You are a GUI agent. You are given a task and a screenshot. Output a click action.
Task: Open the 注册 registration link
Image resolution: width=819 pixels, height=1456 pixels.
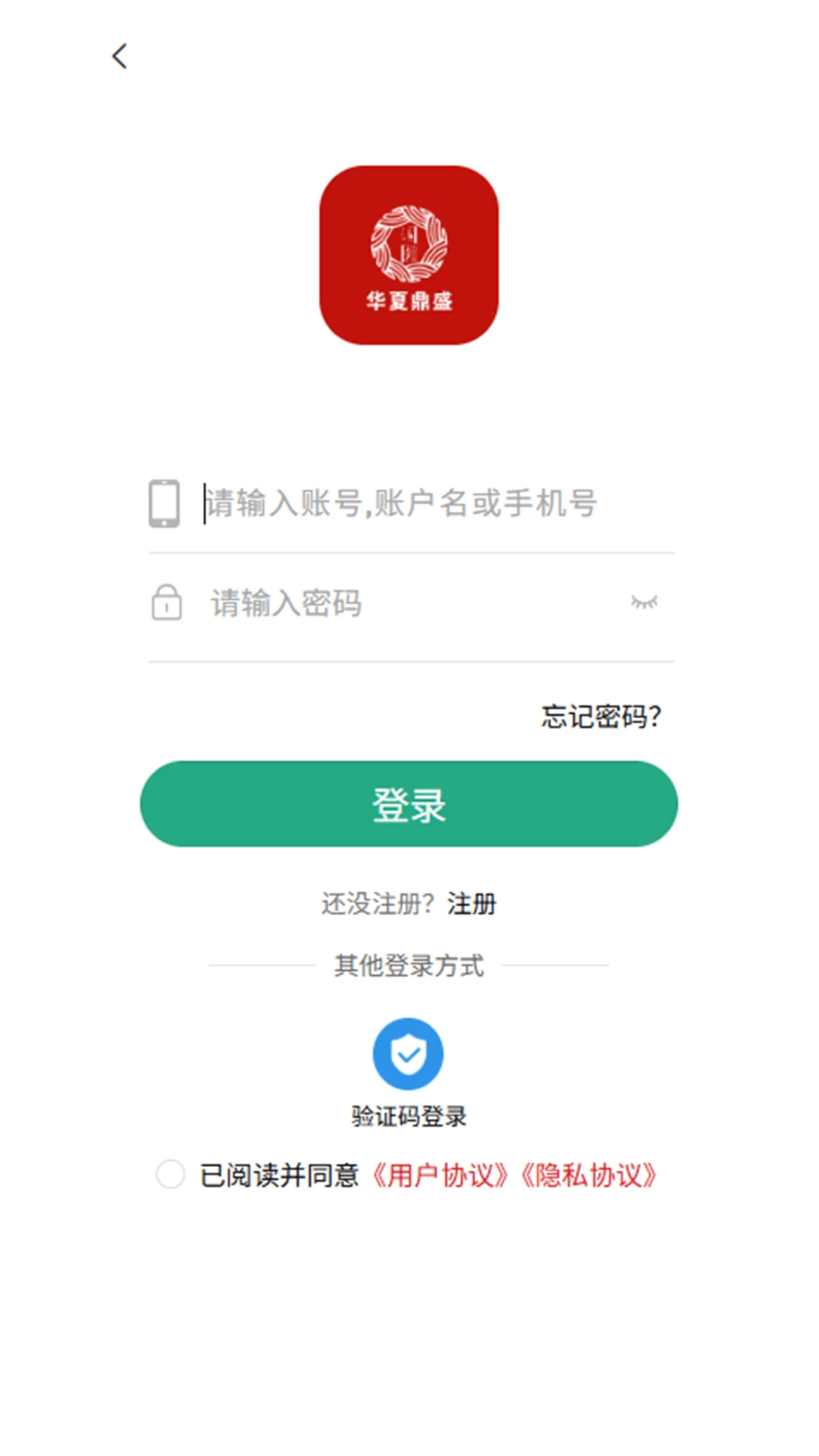coord(472,904)
